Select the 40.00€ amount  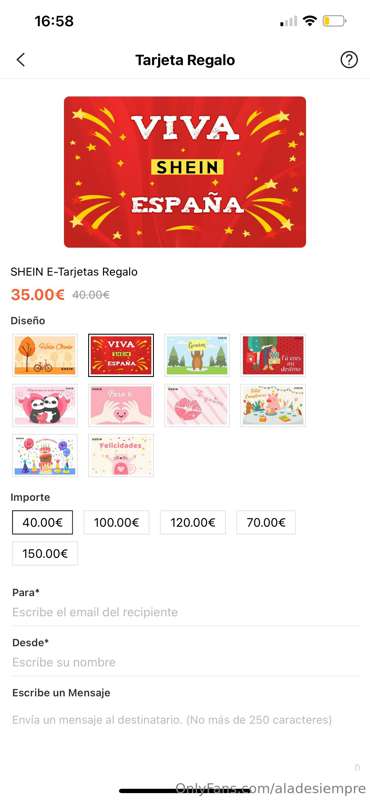click(42, 522)
